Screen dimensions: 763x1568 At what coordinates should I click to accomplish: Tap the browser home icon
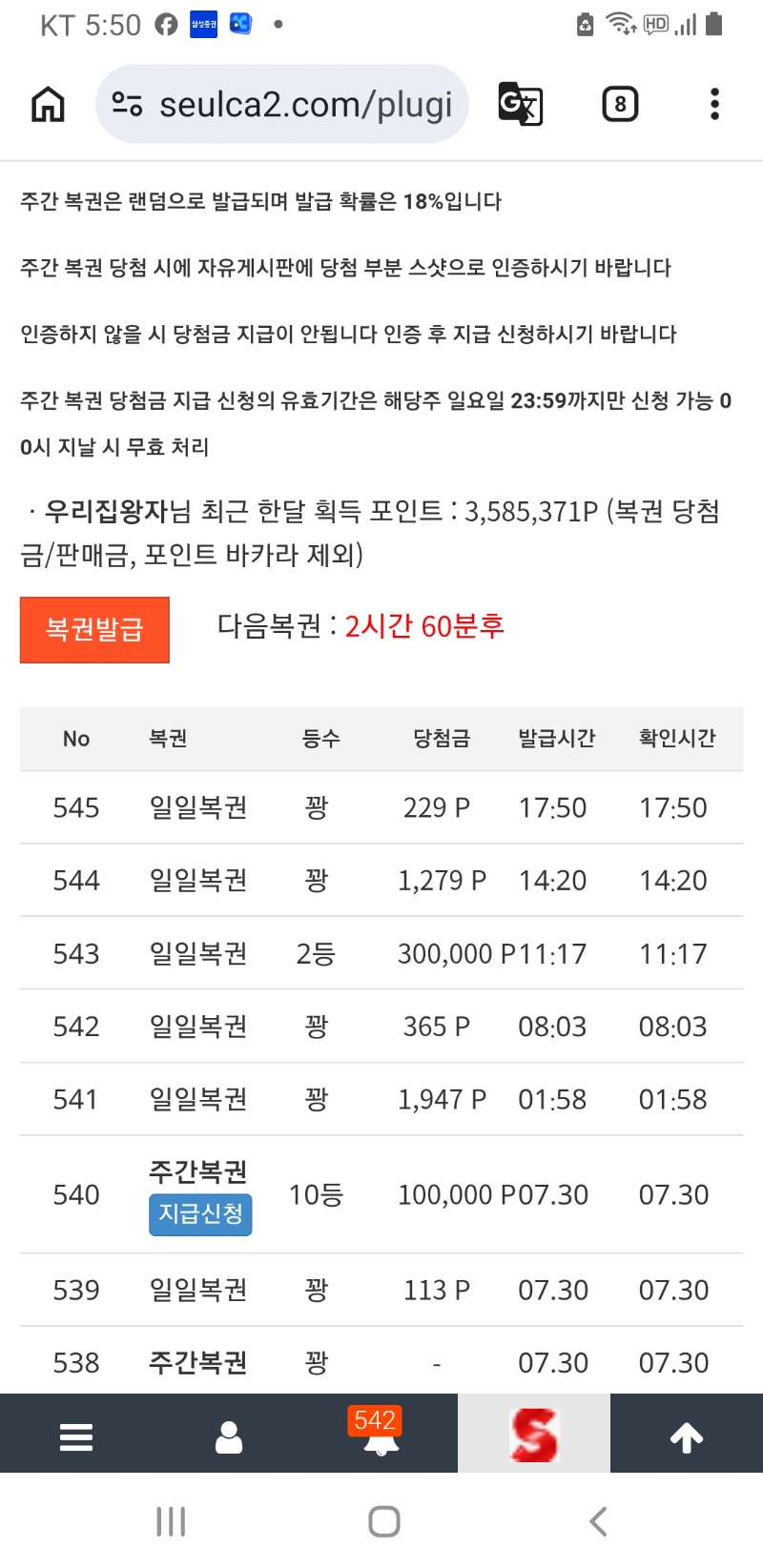48,104
